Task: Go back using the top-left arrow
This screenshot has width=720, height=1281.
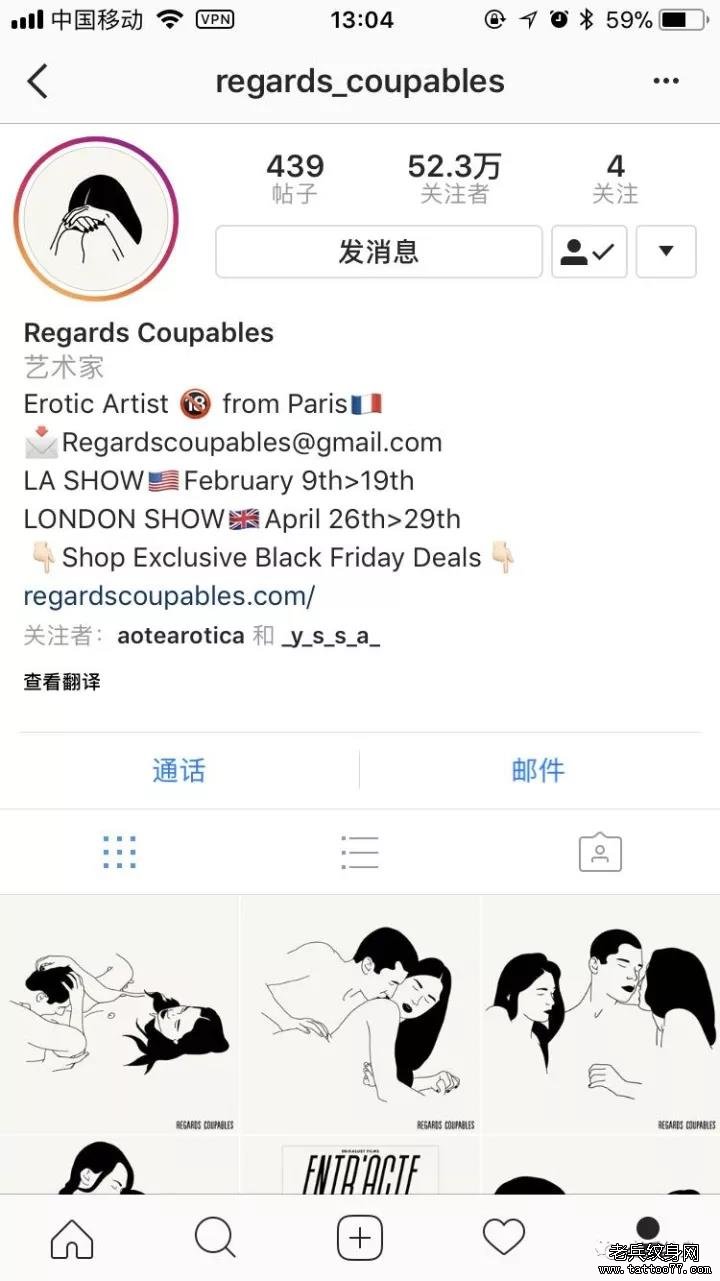Action: (x=38, y=81)
